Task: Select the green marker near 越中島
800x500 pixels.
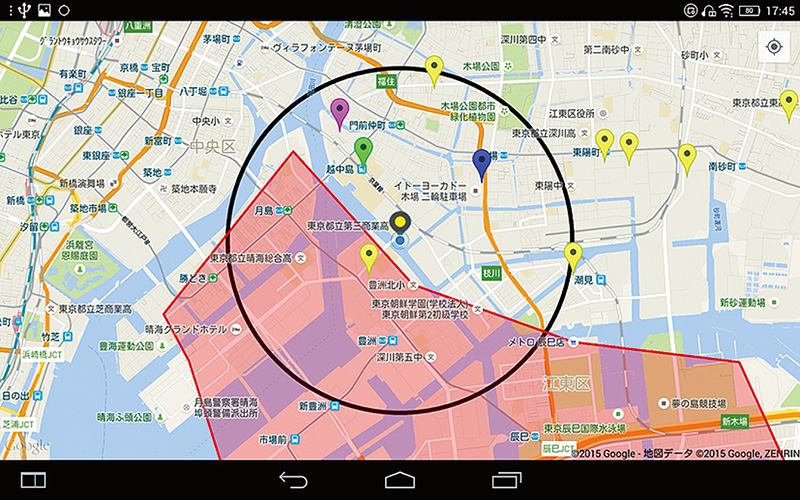Action: click(x=363, y=150)
